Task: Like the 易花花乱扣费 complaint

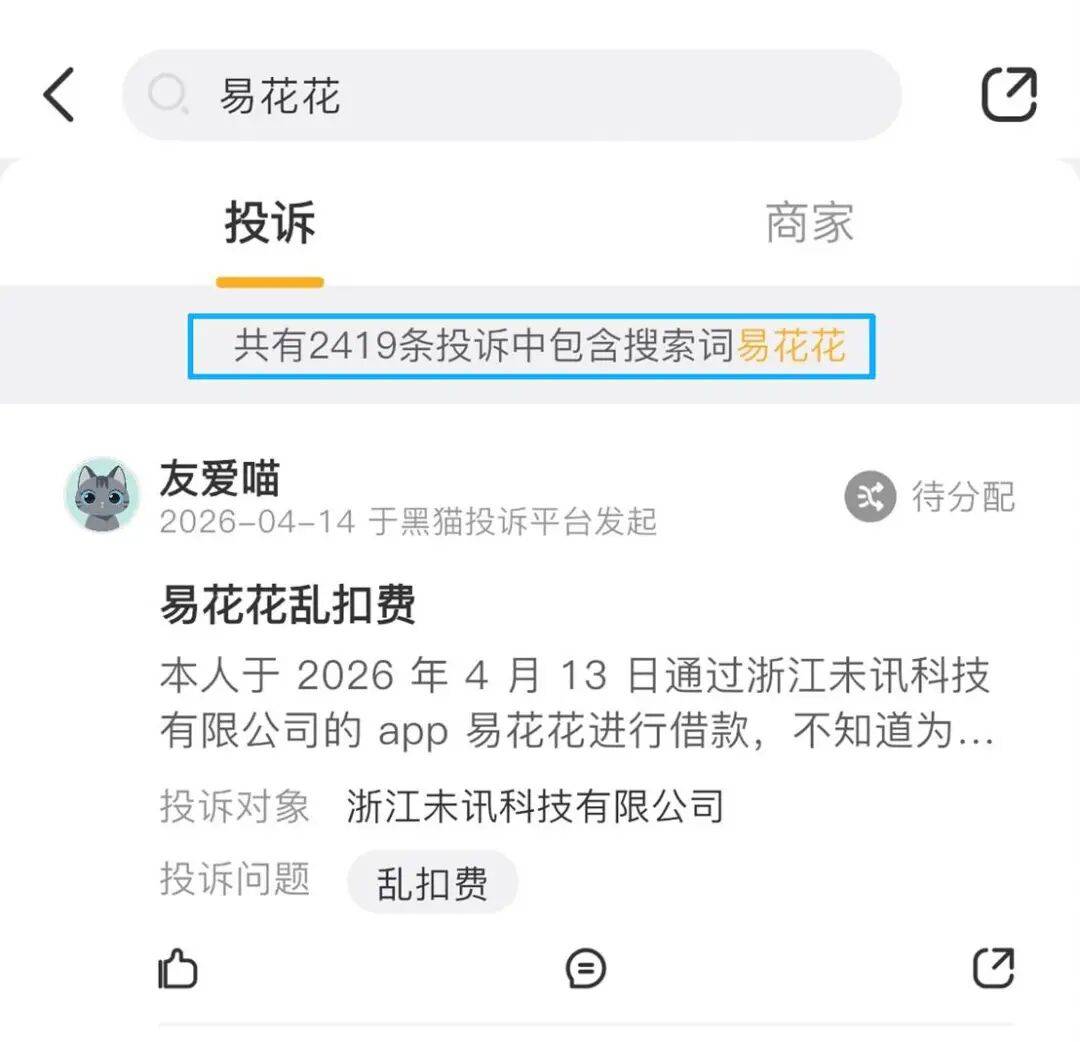Action: coord(179,968)
